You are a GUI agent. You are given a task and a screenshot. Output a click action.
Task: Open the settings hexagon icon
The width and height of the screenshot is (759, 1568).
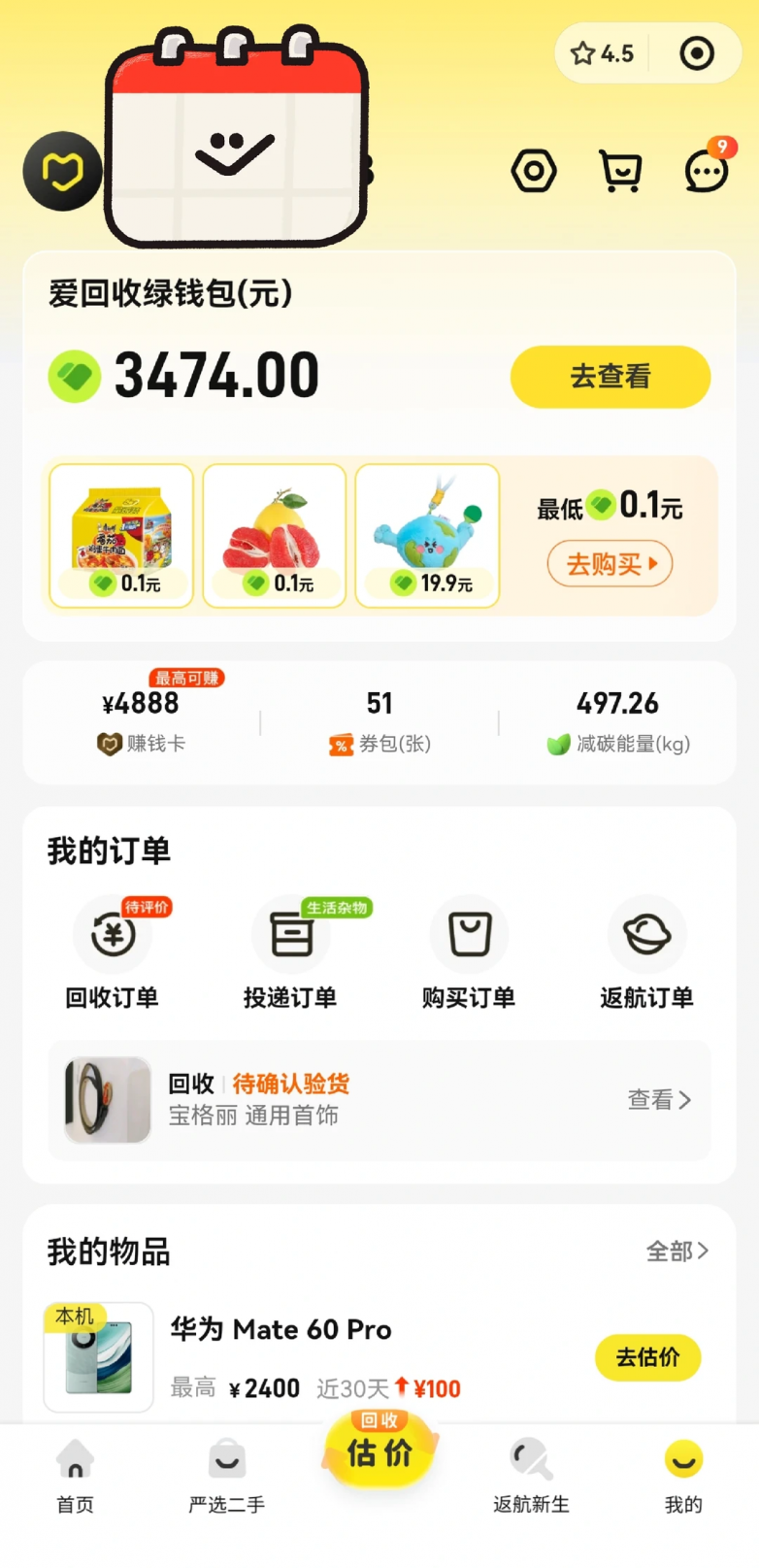533,172
